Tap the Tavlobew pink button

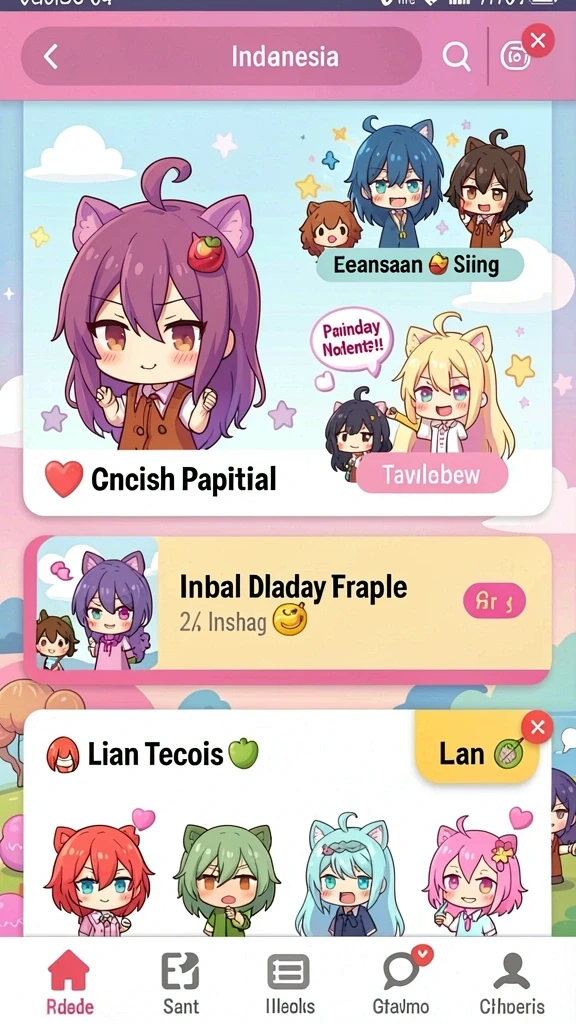(x=432, y=474)
